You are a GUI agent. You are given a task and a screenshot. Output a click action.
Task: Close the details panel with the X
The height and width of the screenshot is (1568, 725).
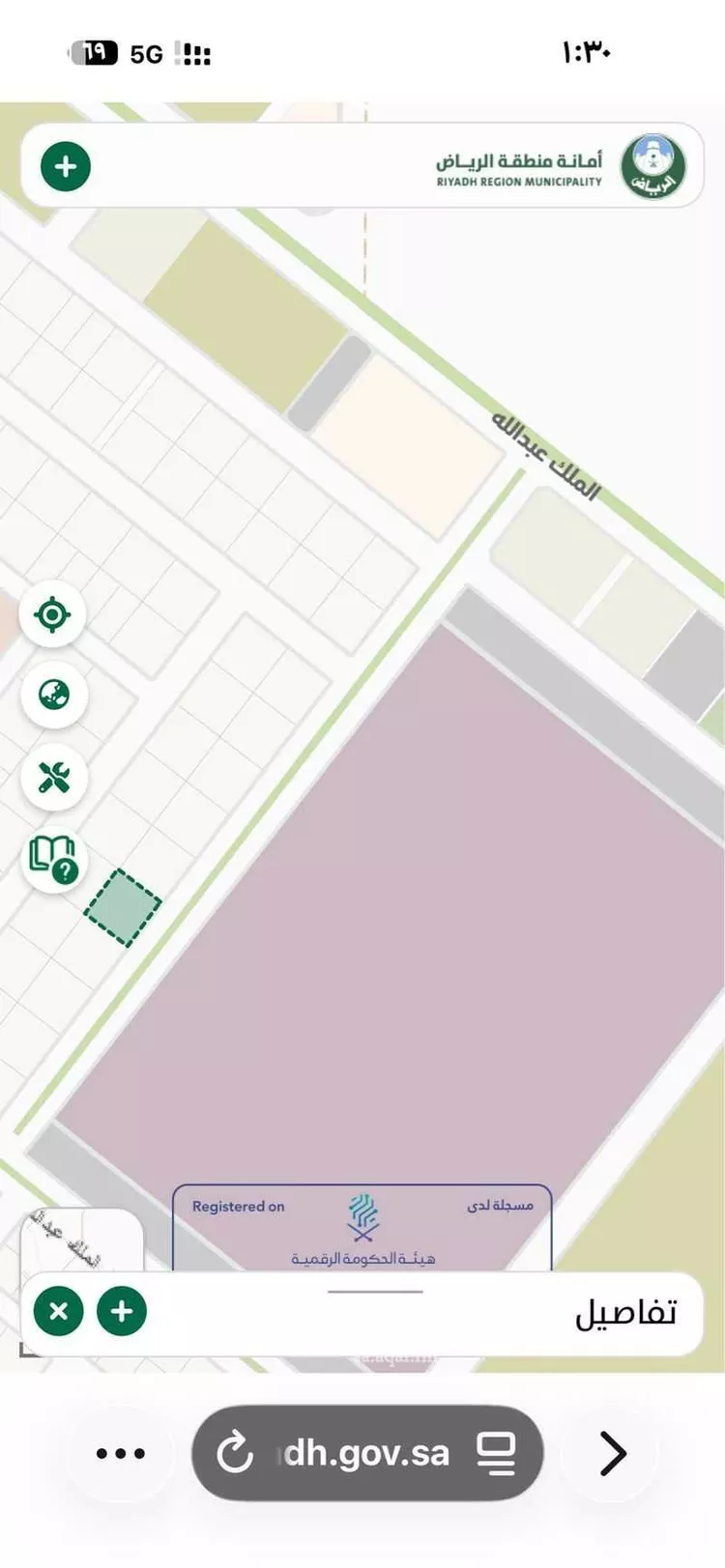[58, 1311]
